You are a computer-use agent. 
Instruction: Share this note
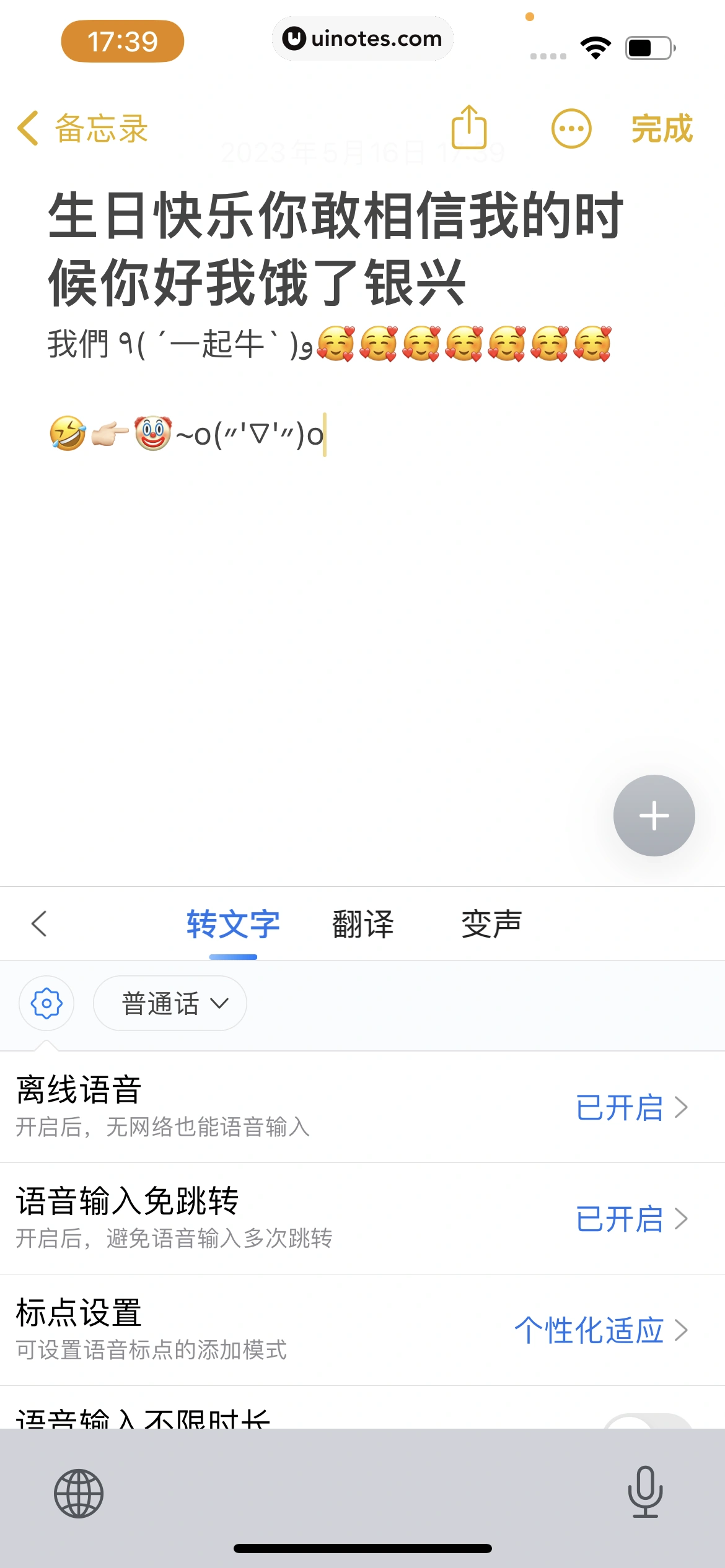pyautogui.click(x=469, y=128)
